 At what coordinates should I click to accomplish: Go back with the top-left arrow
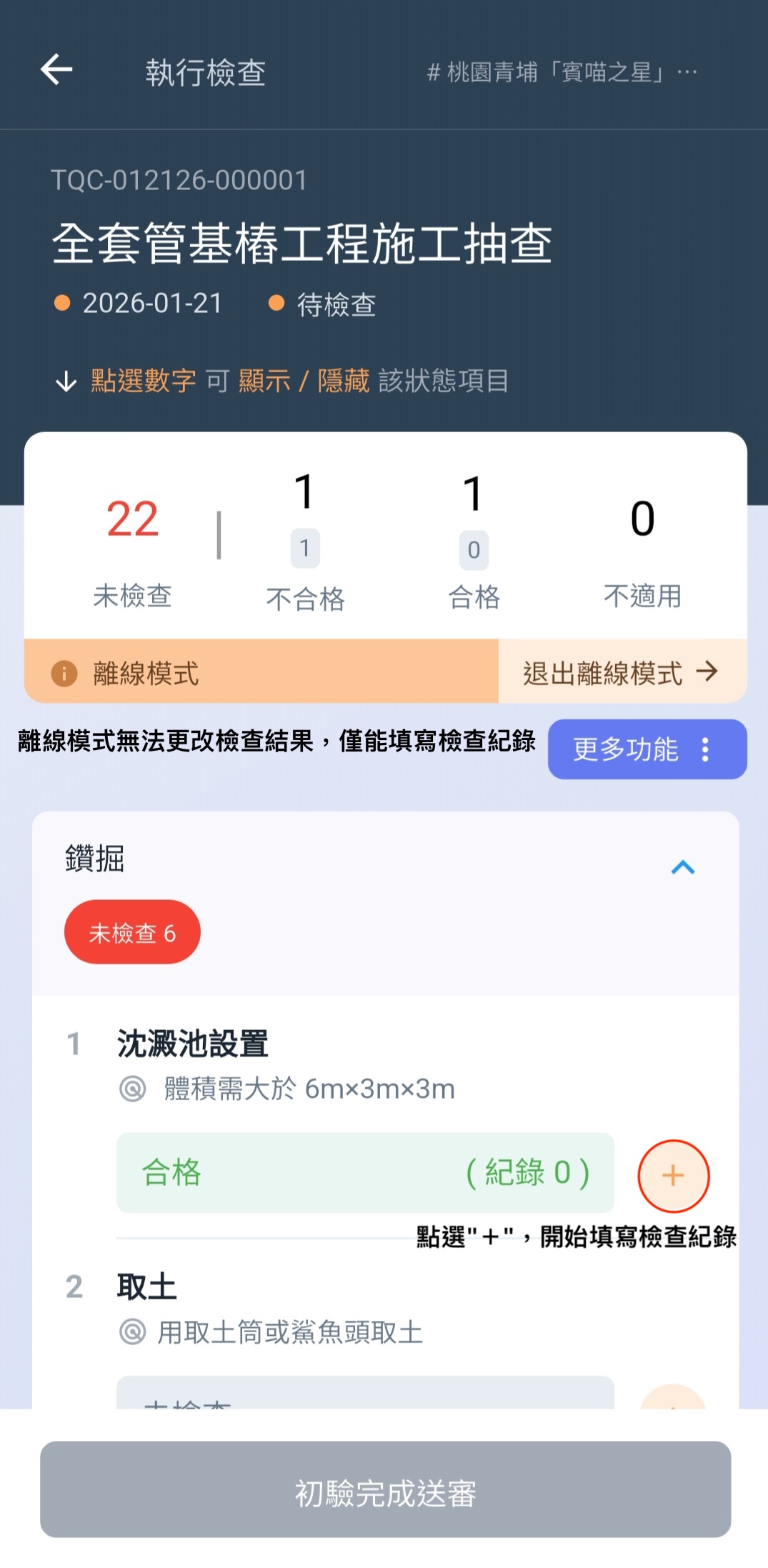click(56, 70)
